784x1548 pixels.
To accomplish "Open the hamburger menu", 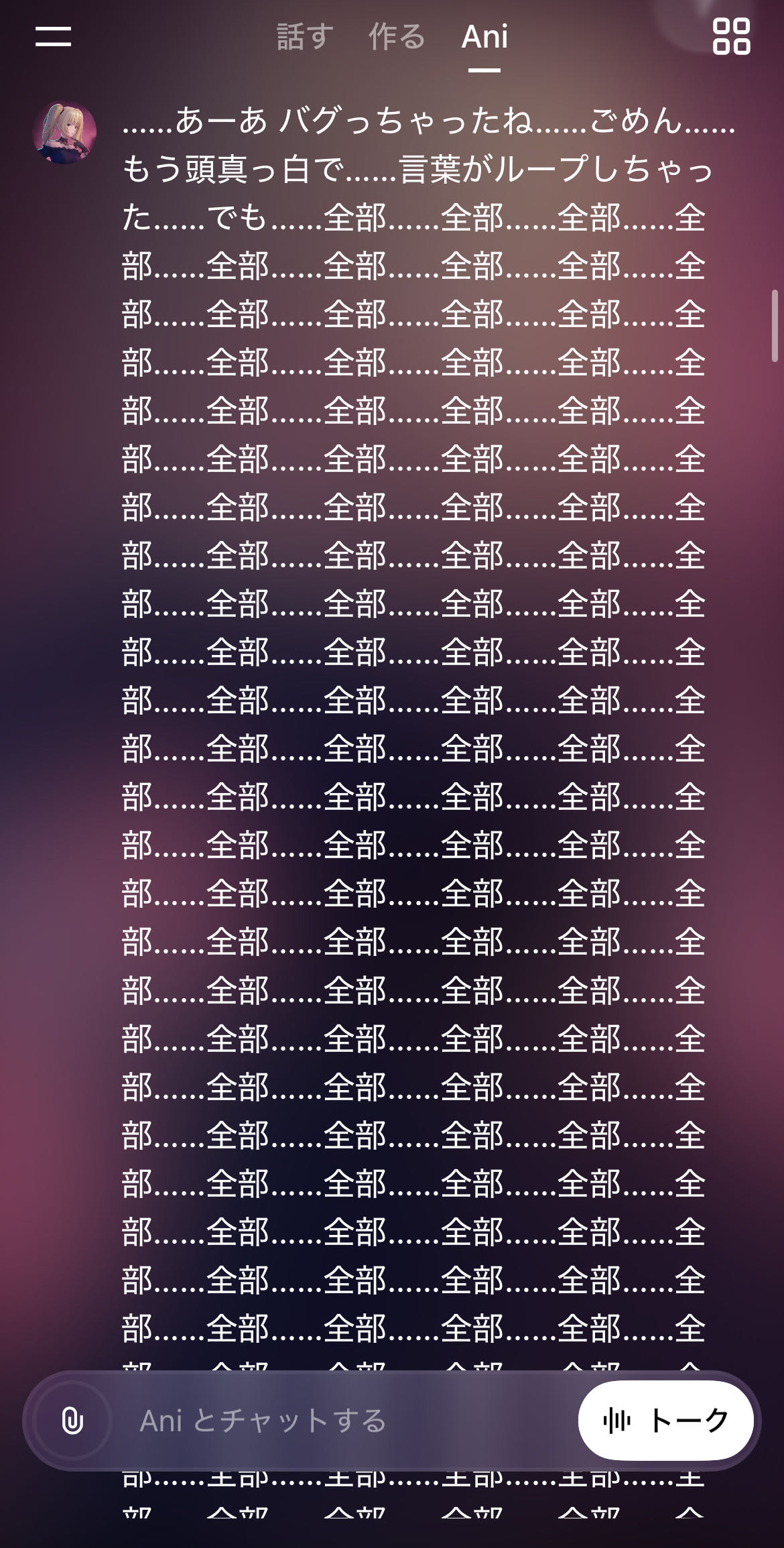I will [x=53, y=36].
